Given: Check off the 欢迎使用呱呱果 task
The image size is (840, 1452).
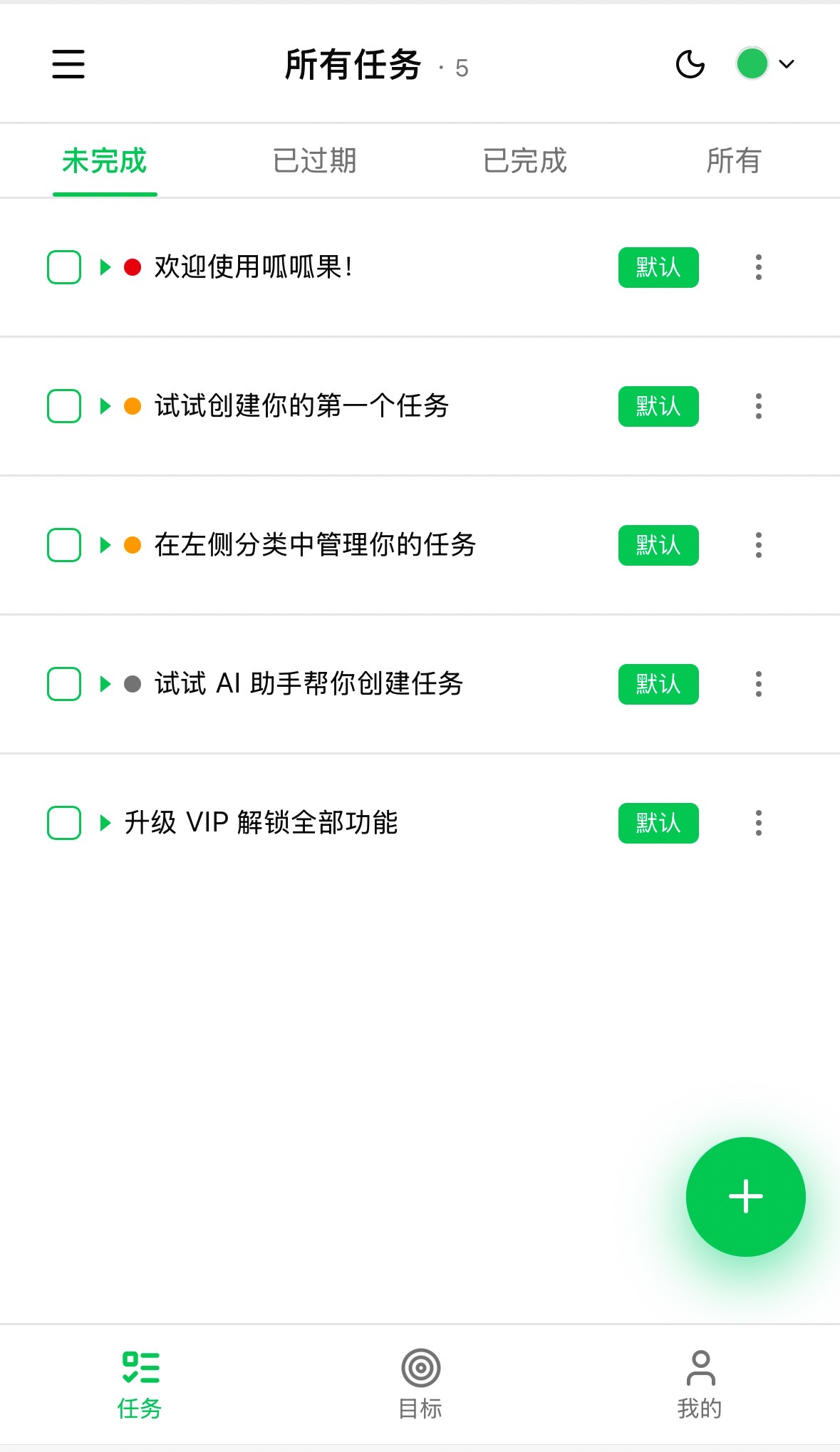Looking at the screenshot, I should [x=64, y=267].
